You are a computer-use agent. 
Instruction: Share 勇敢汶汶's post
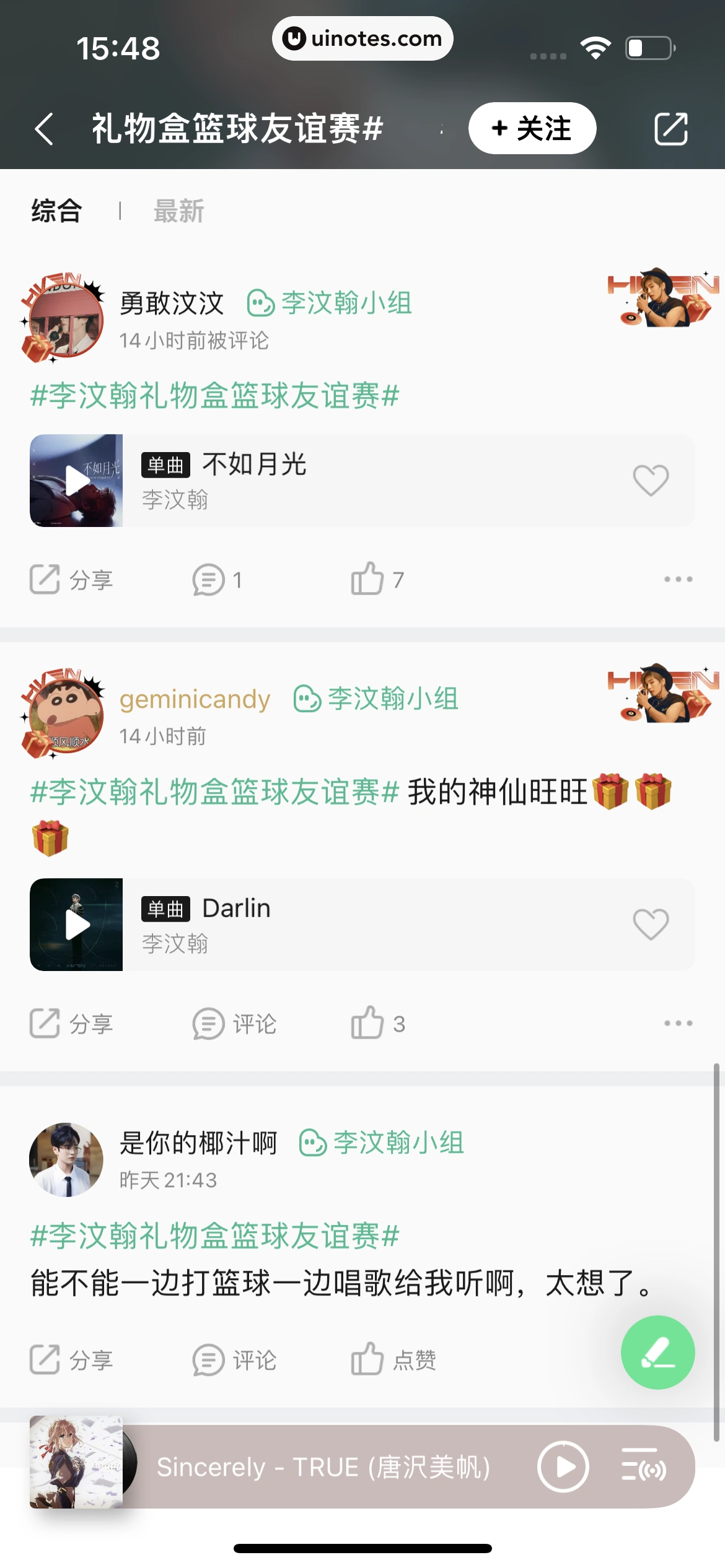[x=71, y=580]
